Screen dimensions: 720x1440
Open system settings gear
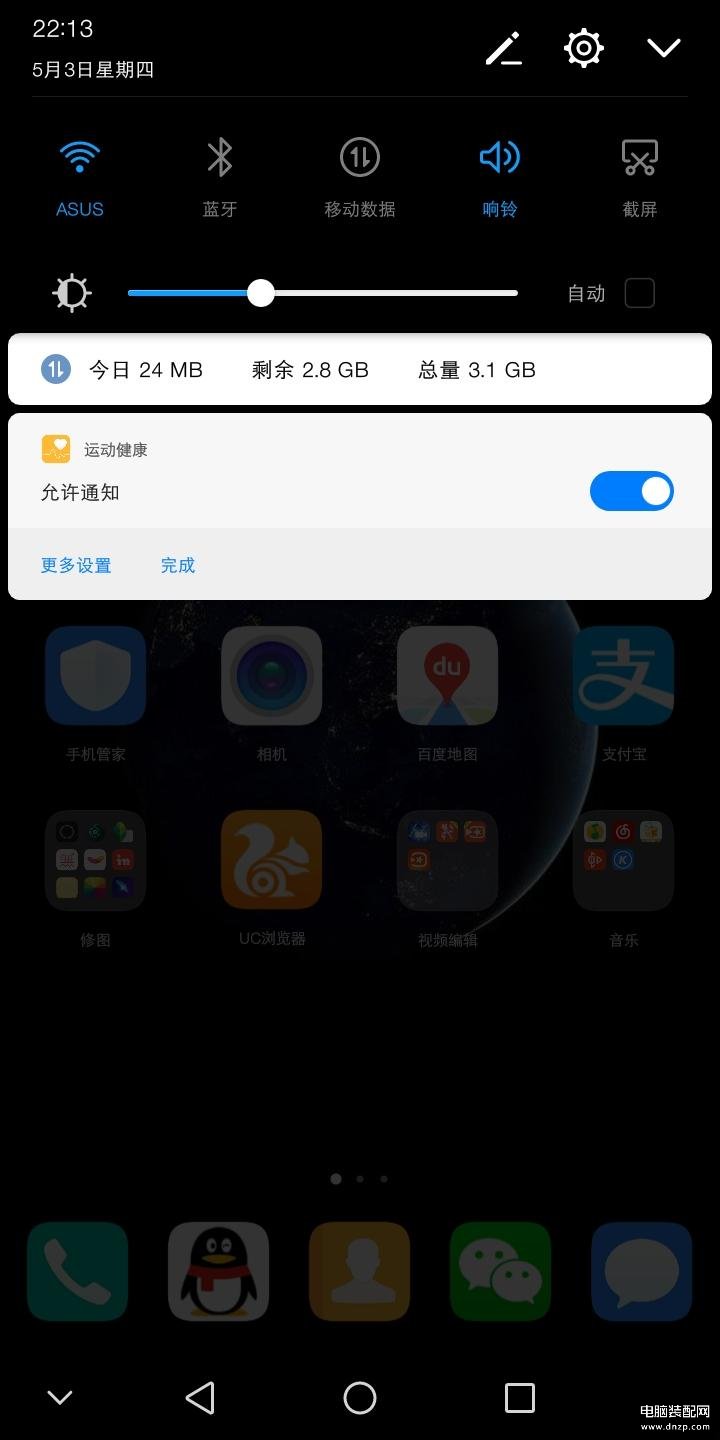click(x=584, y=48)
